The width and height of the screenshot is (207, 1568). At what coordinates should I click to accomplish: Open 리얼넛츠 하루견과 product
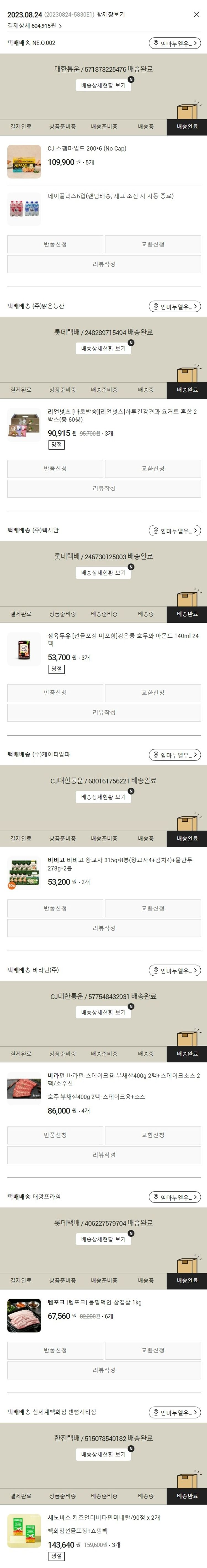[x=122, y=416]
